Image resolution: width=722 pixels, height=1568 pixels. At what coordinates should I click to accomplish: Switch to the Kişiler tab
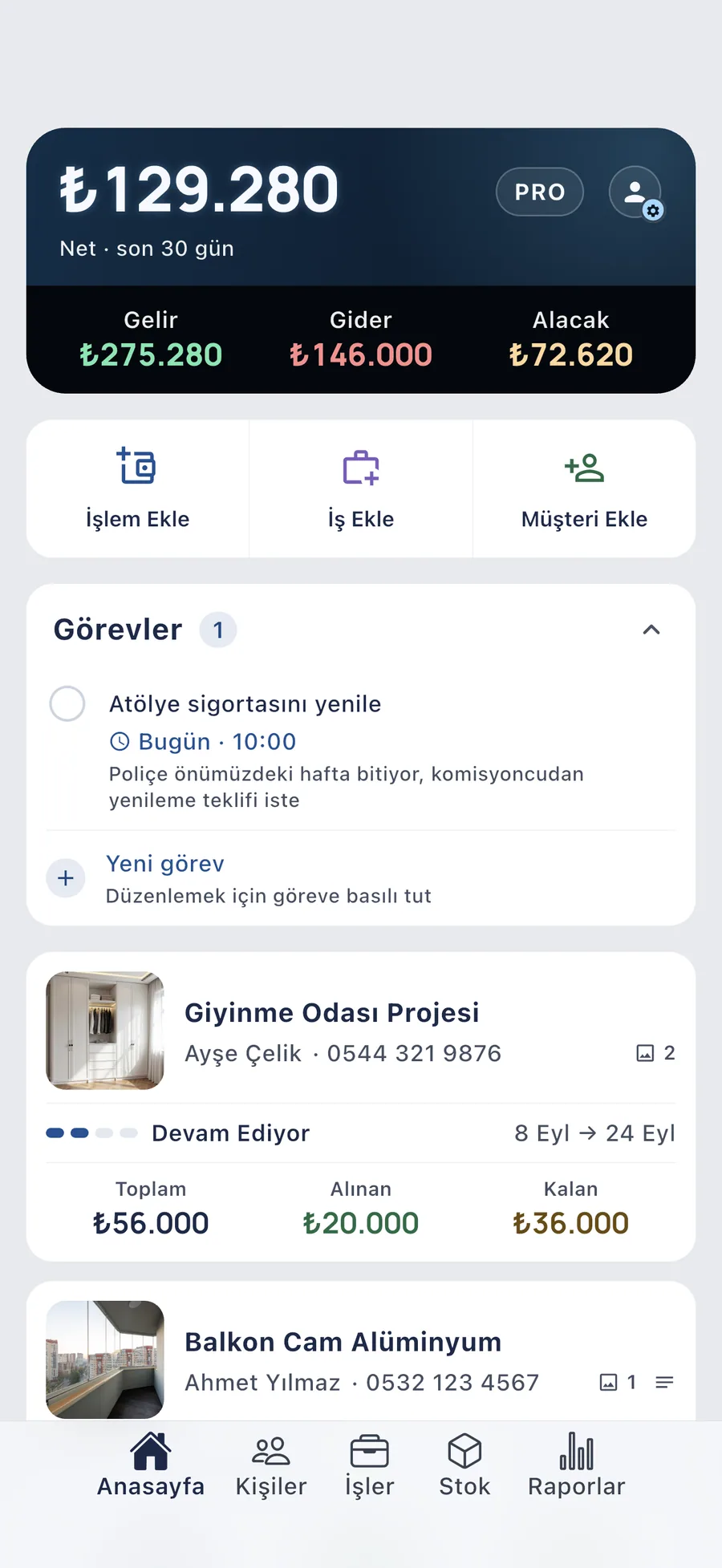[x=271, y=1466]
